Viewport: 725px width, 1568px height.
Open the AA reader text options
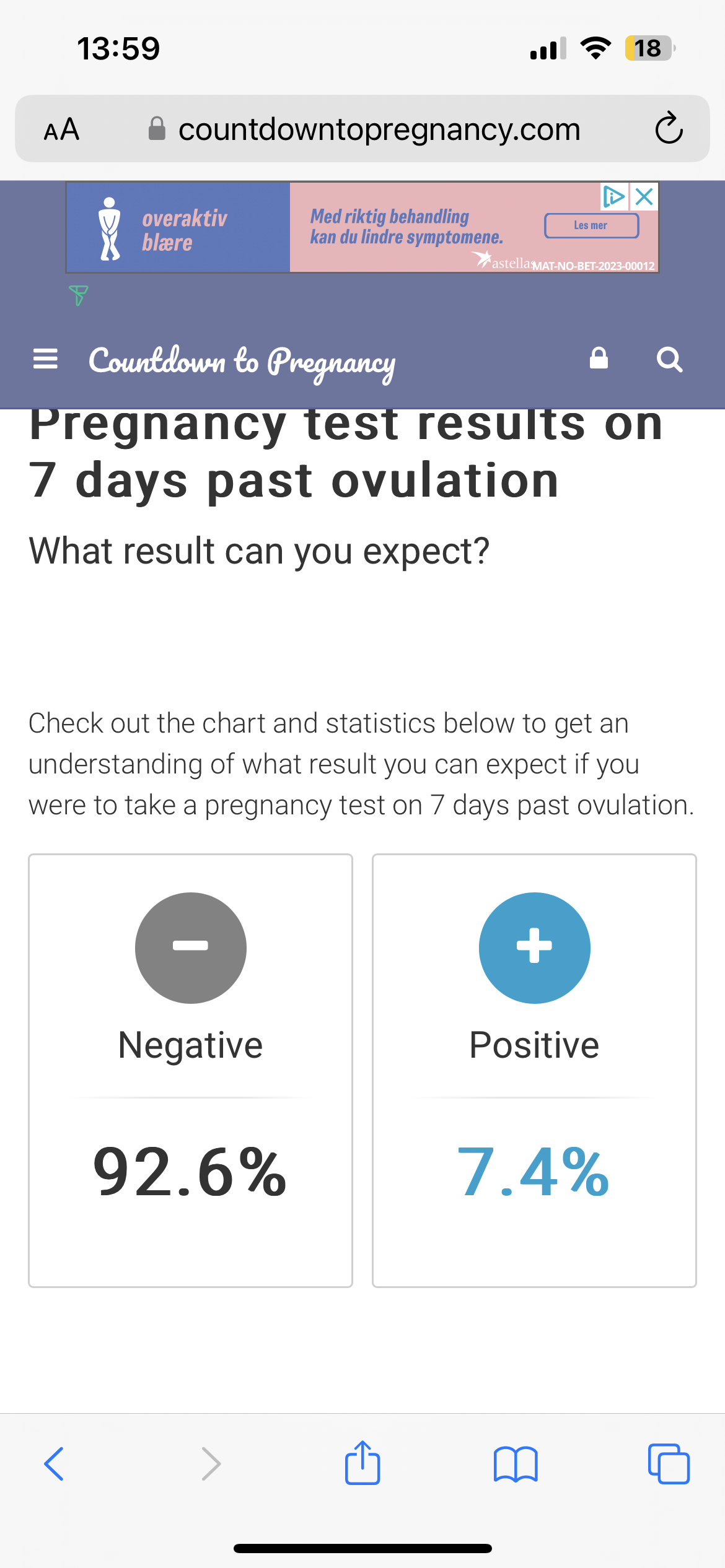pyautogui.click(x=61, y=129)
